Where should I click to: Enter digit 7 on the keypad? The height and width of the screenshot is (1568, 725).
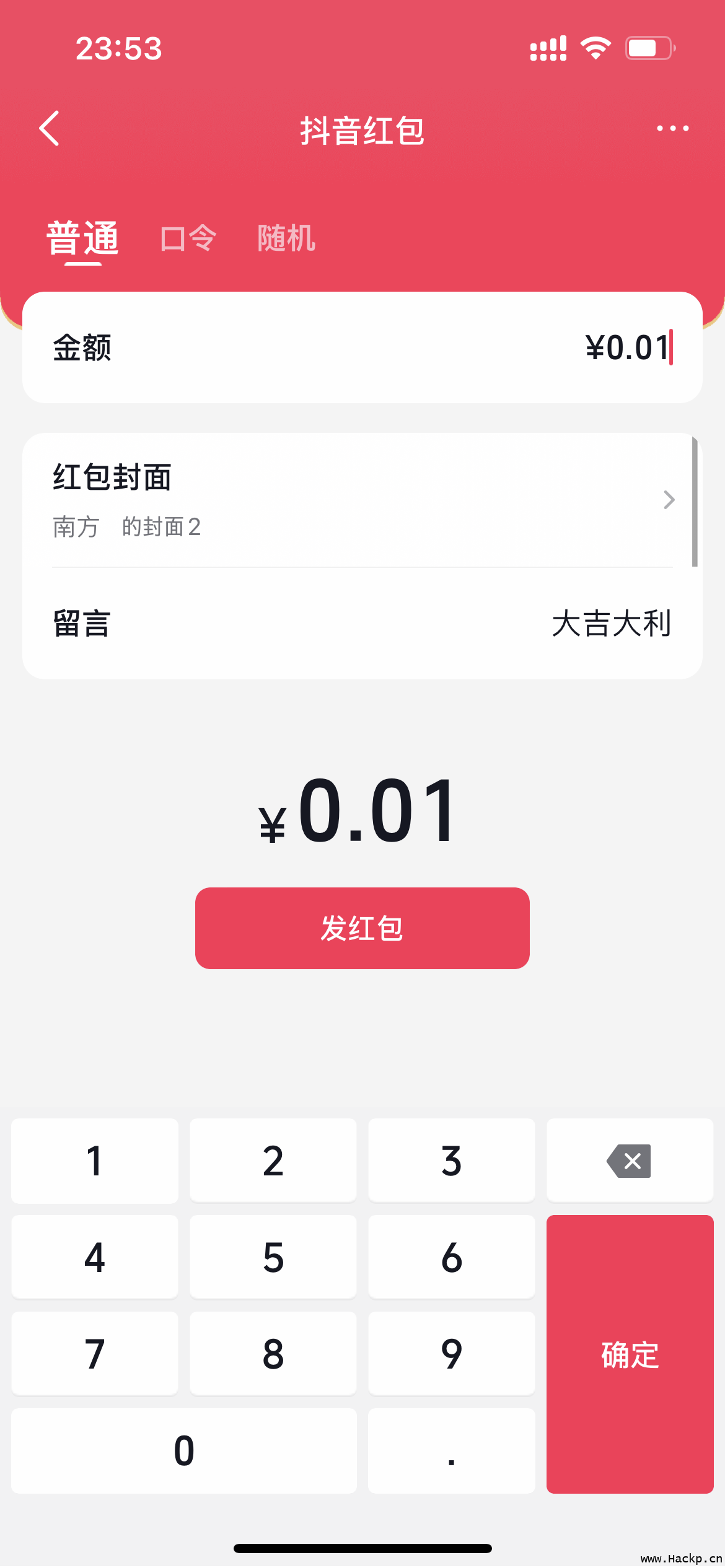click(x=95, y=1354)
